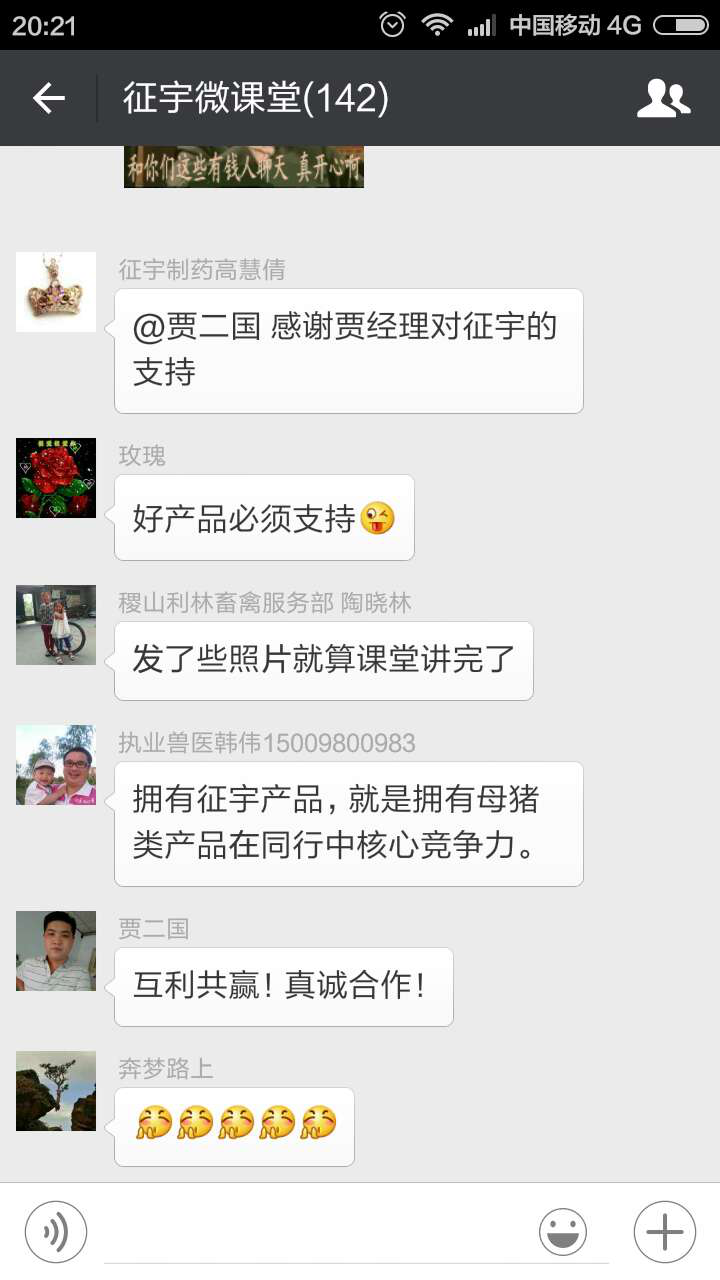Open the shared meme image at top

click(243, 167)
